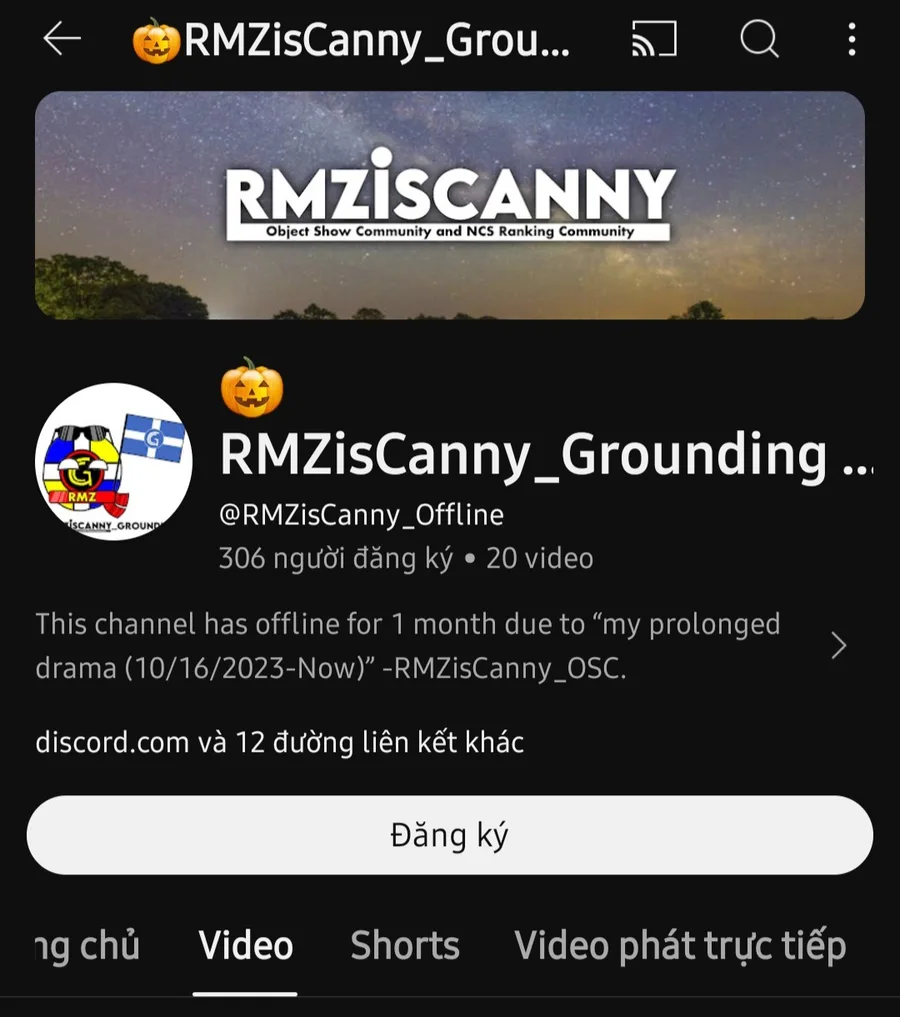The height and width of the screenshot is (1017, 900).
Task: Switch to the Shorts tab
Action: click(x=404, y=945)
